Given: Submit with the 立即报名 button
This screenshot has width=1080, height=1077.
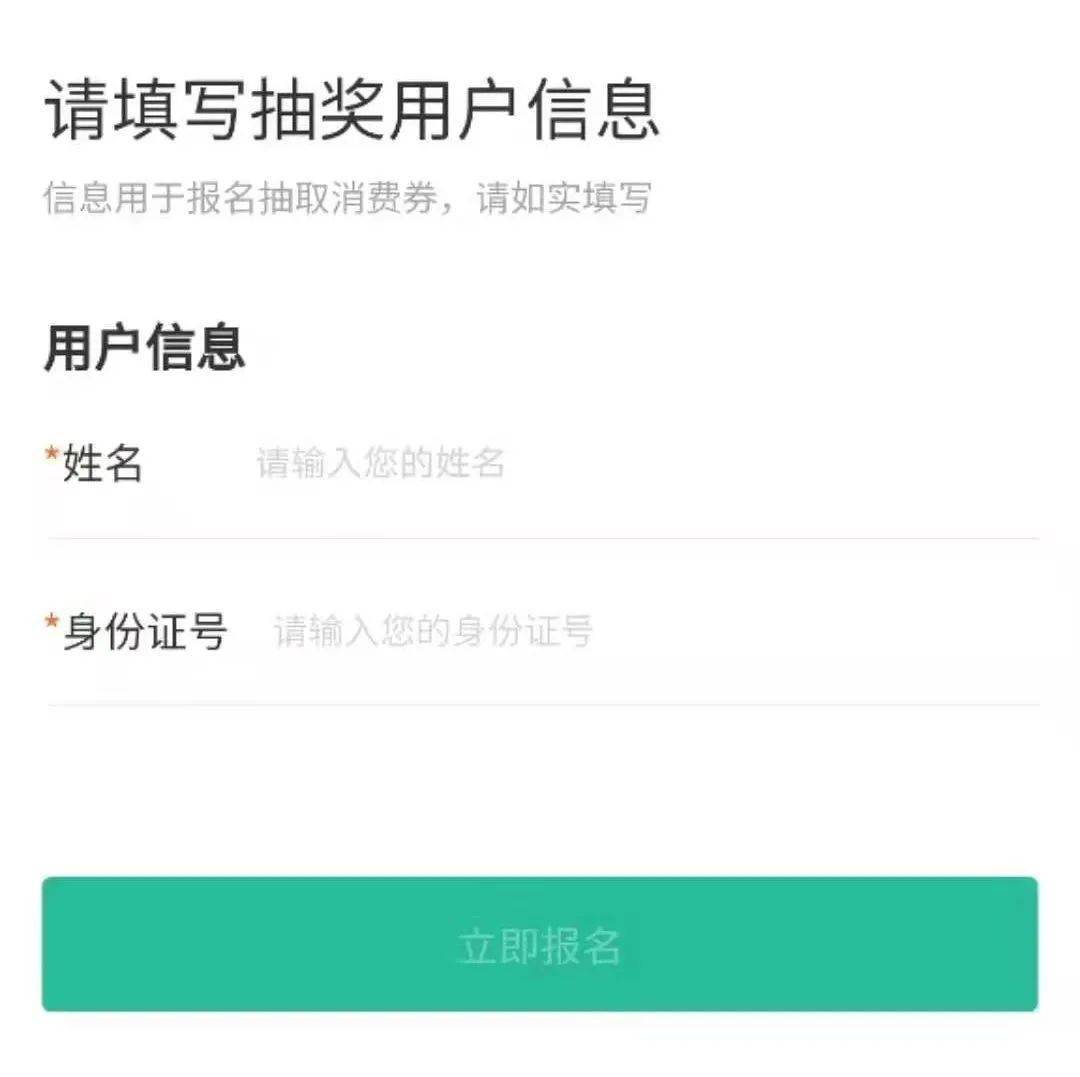Looking at the screenshot, I should coord(540,944).
